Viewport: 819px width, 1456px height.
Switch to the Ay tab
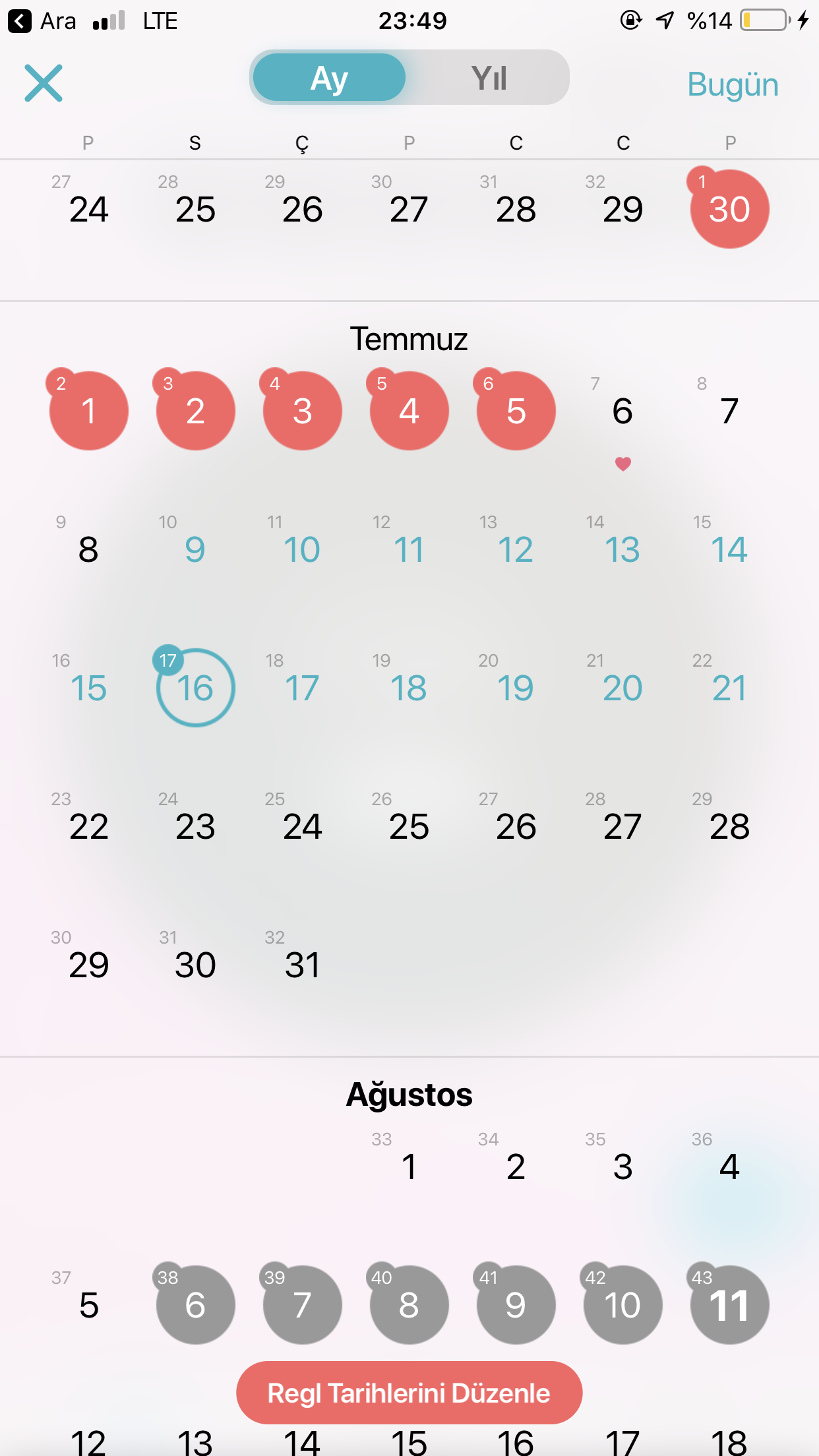tap(329, 78)
